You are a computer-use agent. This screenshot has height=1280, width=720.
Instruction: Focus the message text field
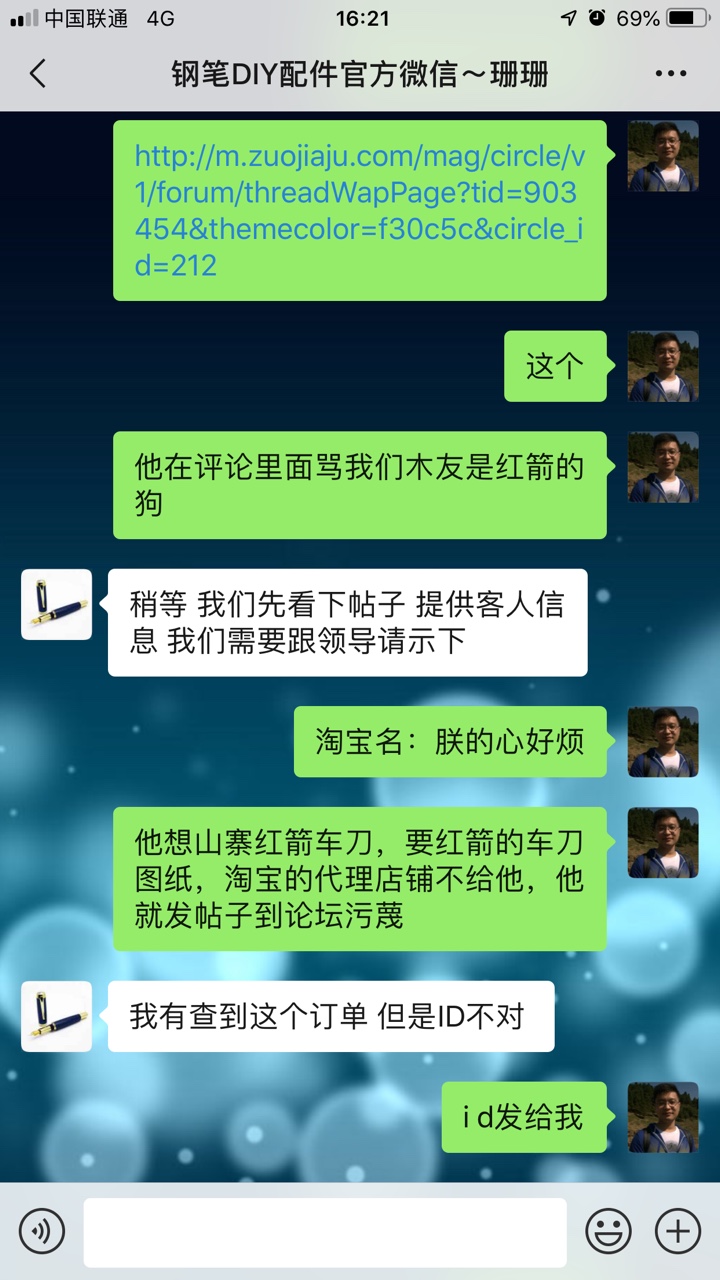[324, 1231]
